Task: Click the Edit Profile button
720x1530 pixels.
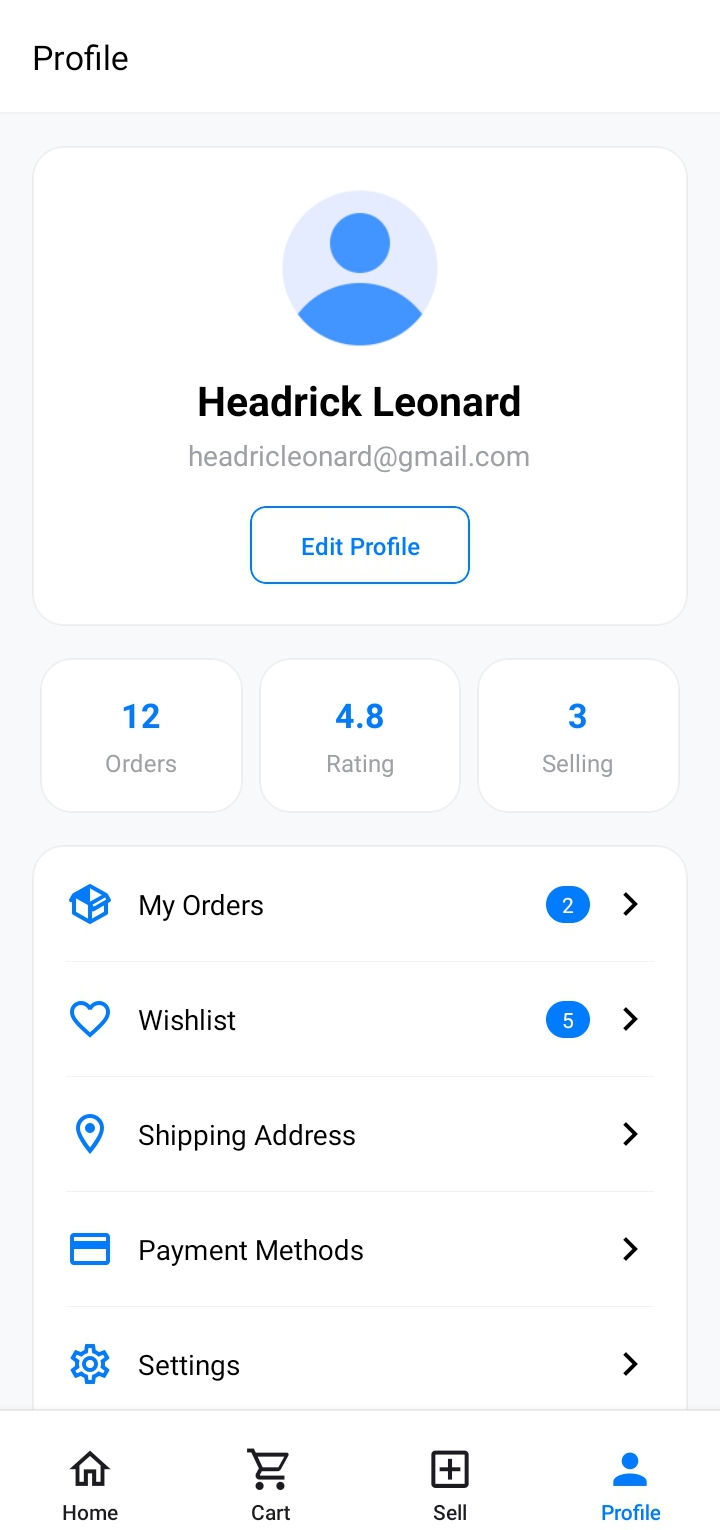Action: pos(360,545)
